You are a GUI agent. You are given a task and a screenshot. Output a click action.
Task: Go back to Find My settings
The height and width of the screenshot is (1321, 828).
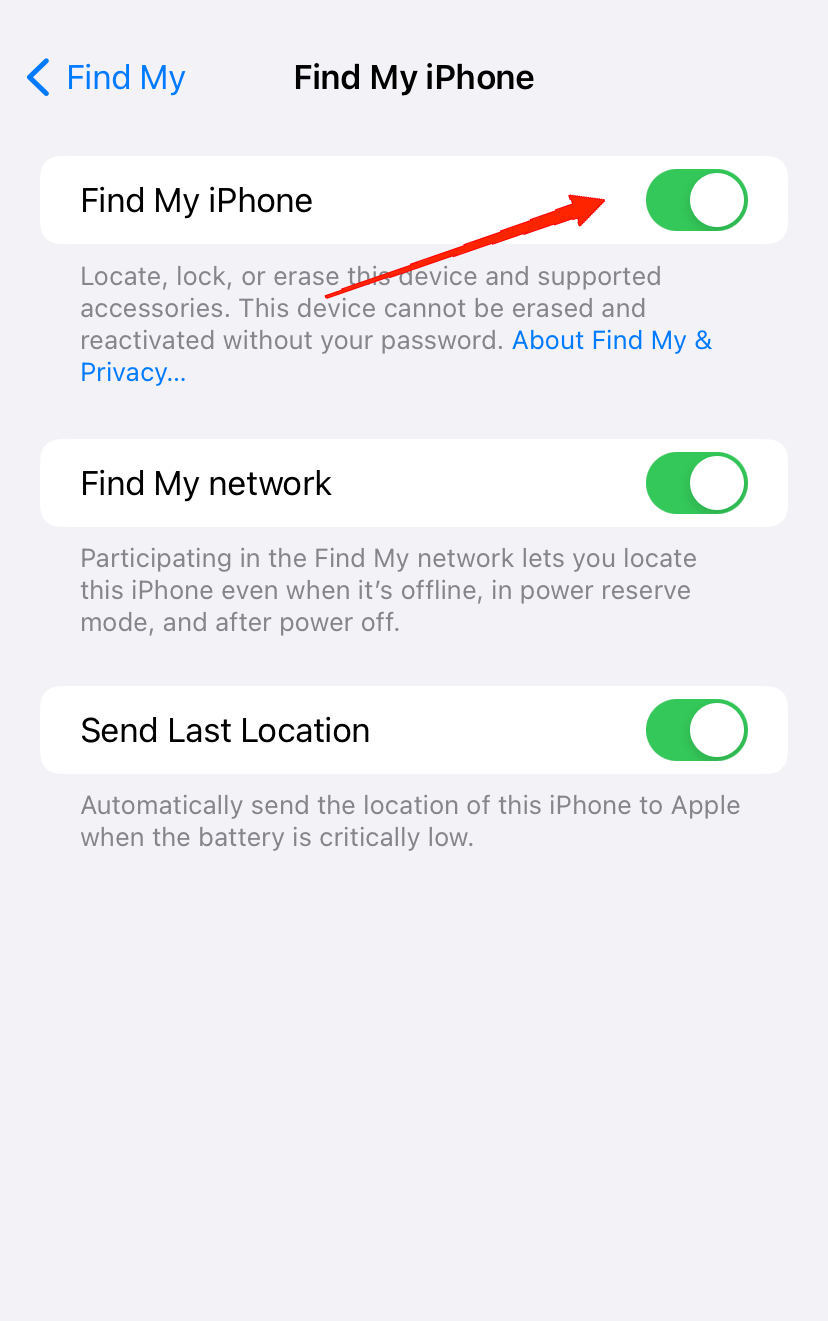[x=106, y=78]
